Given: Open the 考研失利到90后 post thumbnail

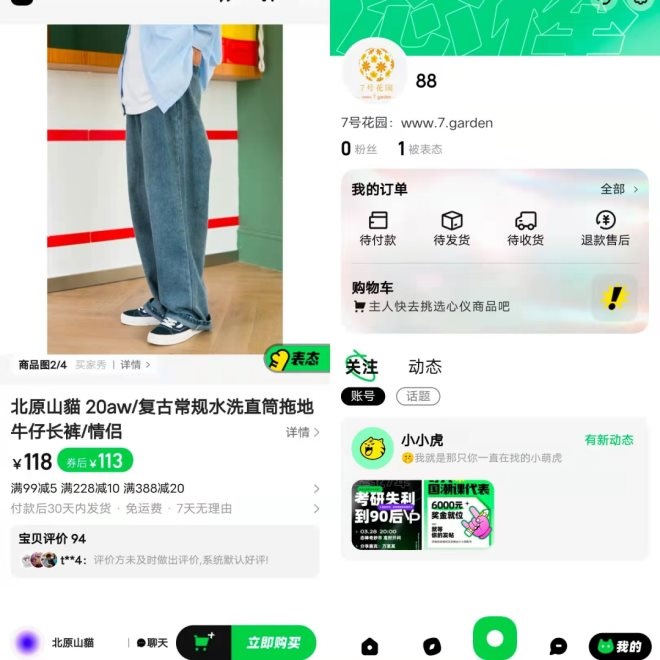Looking at the screenshot, I should pyautogui.click(x=385, y=515).
